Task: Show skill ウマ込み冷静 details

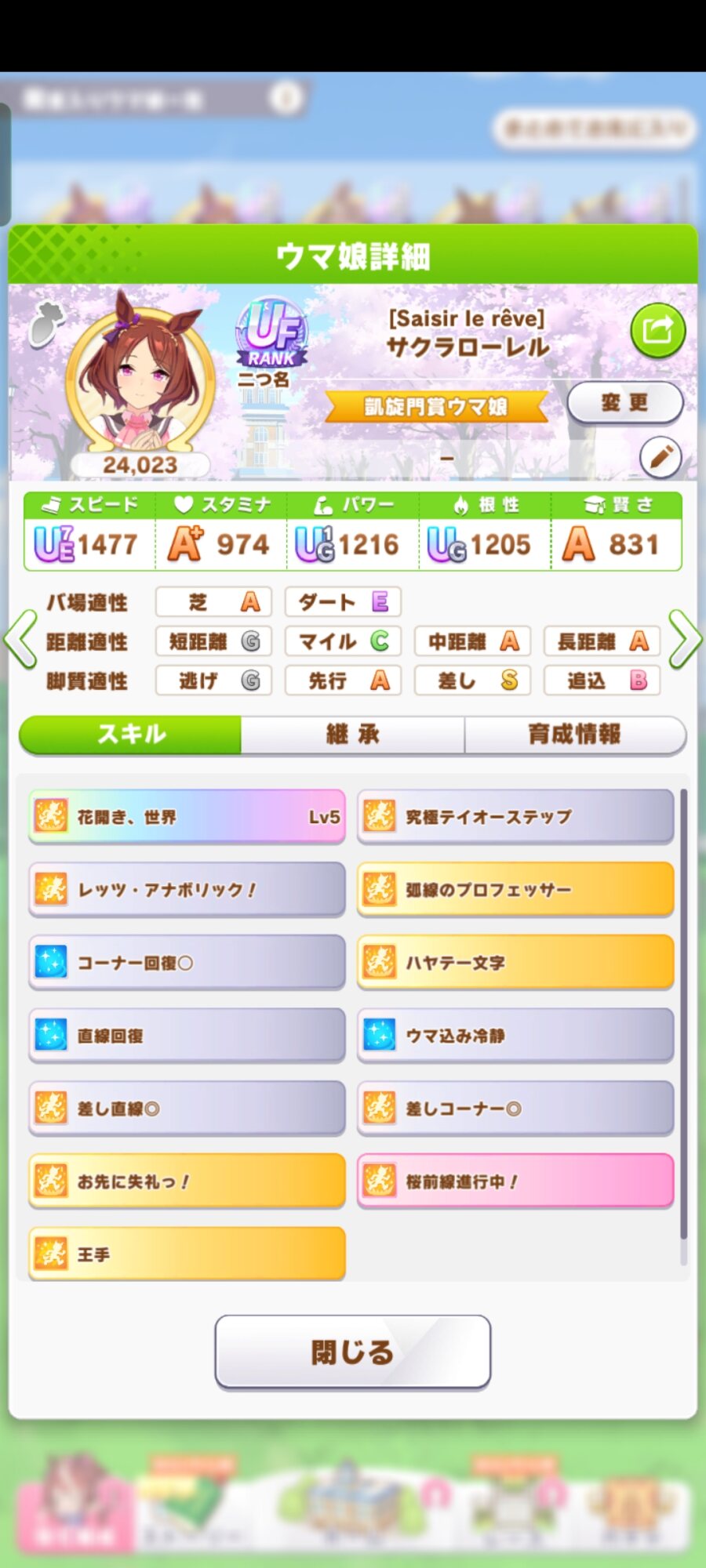Action: point(515,1036)
